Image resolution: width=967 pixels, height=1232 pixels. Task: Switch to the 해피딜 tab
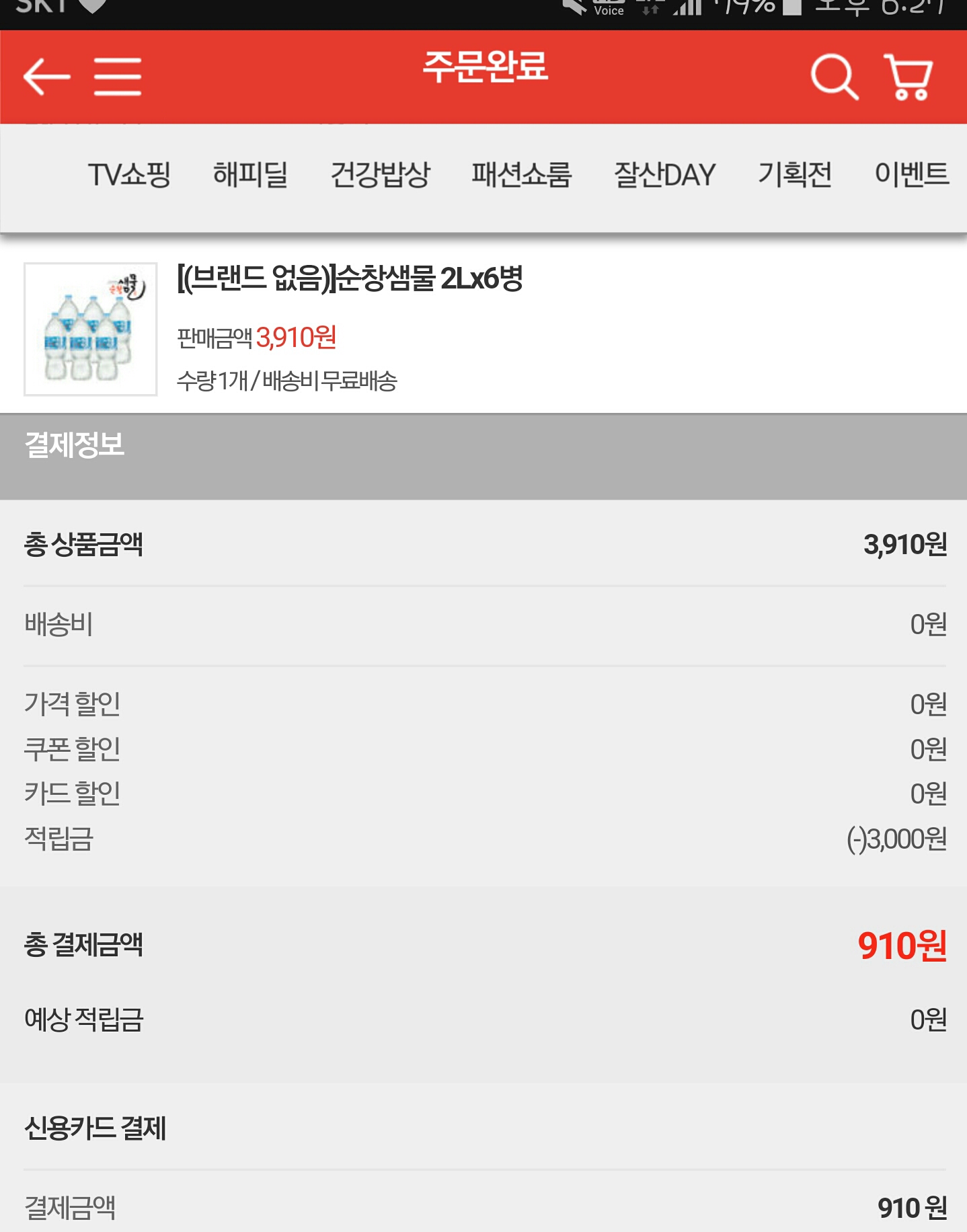coord(250,175)
